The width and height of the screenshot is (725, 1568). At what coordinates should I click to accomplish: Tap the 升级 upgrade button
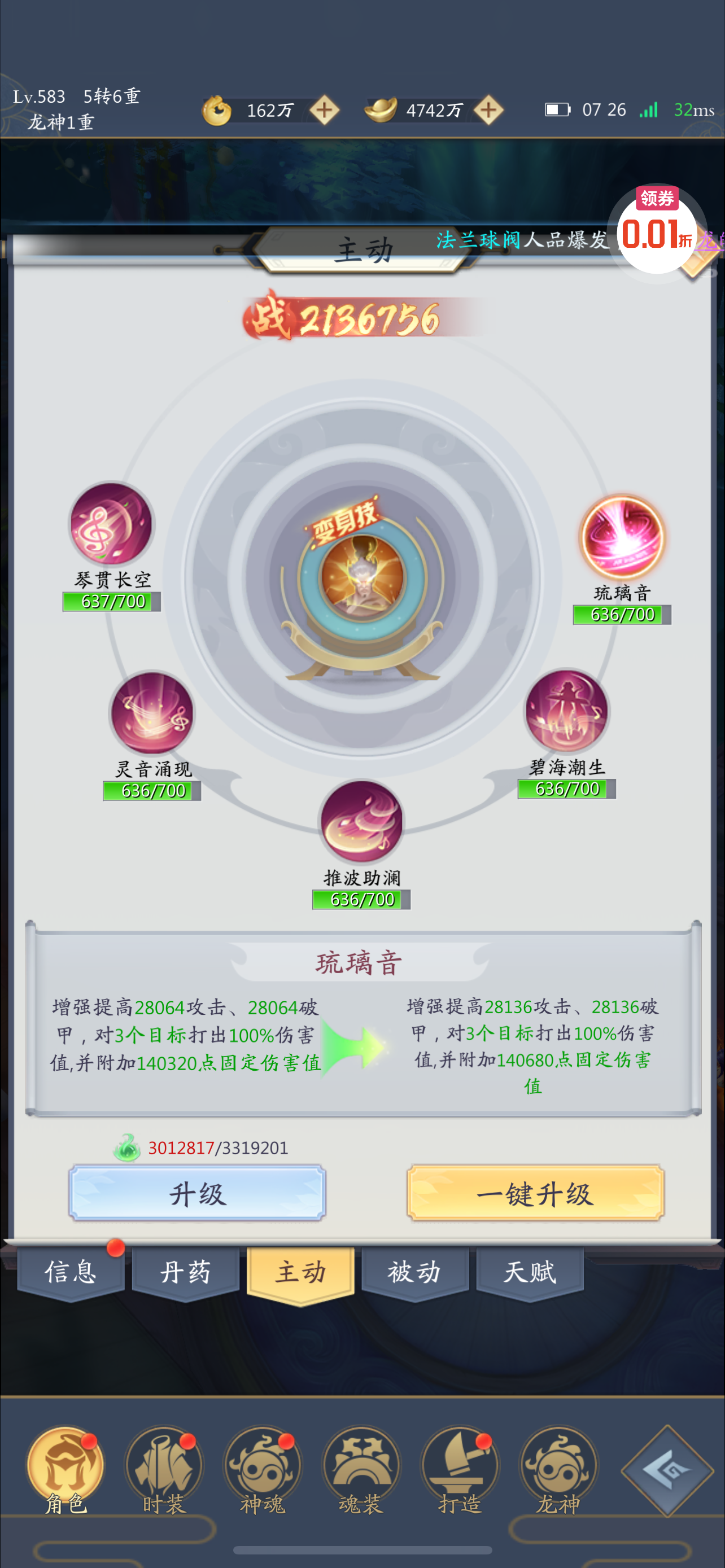tap(196, 1193)
